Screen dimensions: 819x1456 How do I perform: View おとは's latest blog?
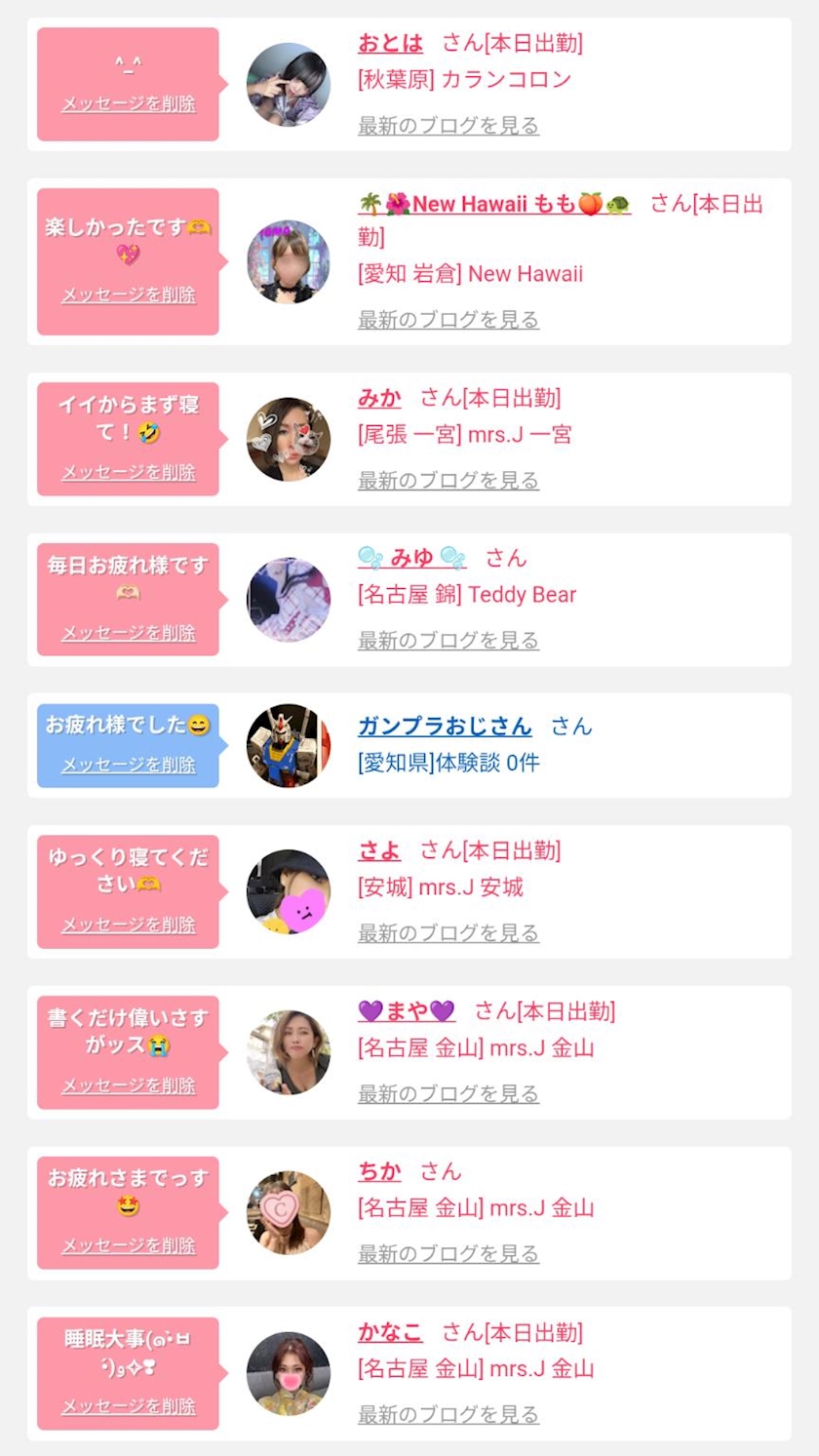tap(448, 126)
